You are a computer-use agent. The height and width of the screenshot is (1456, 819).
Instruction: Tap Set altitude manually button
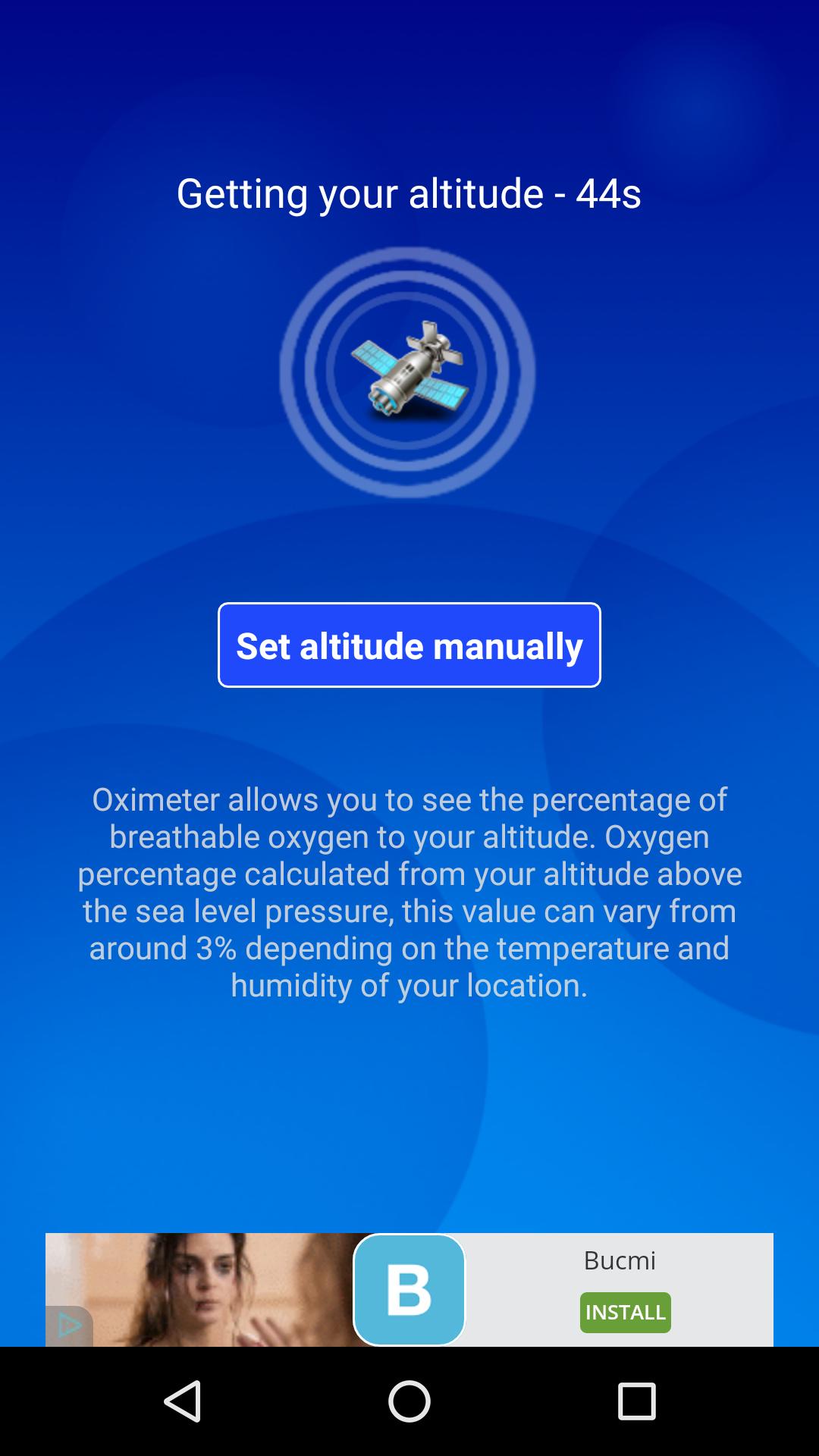point(409,645)
